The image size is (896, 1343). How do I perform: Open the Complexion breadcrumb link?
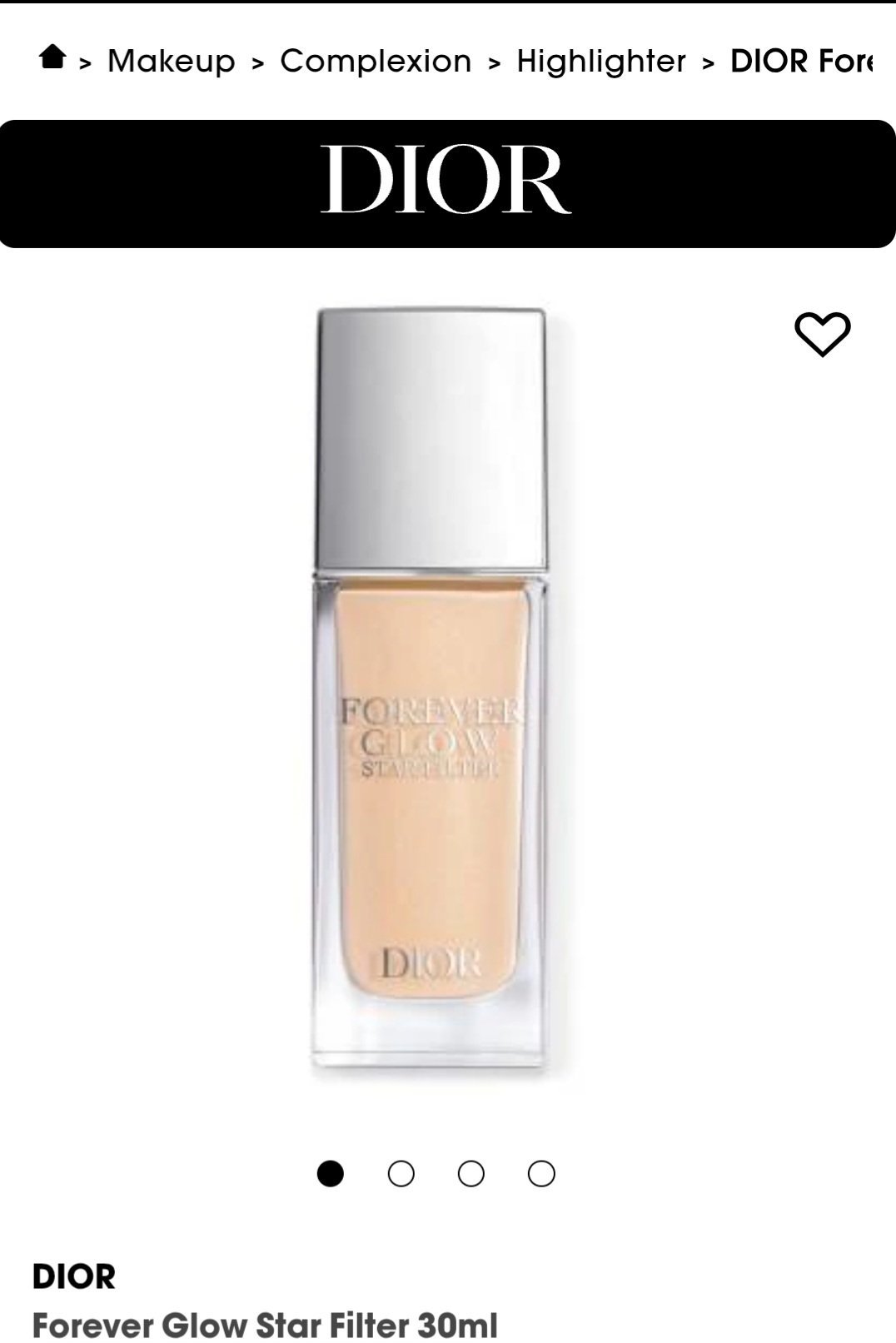pyautogui.click(x=376, y=62)
